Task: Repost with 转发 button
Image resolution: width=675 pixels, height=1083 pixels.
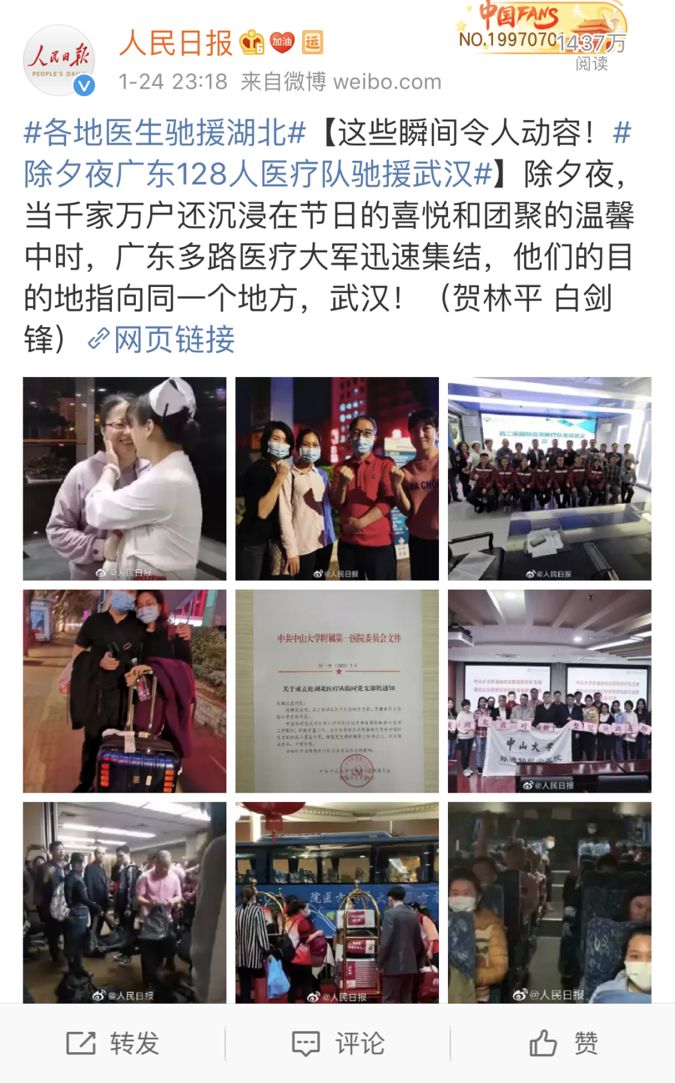Action: (x=112, y=1043)
